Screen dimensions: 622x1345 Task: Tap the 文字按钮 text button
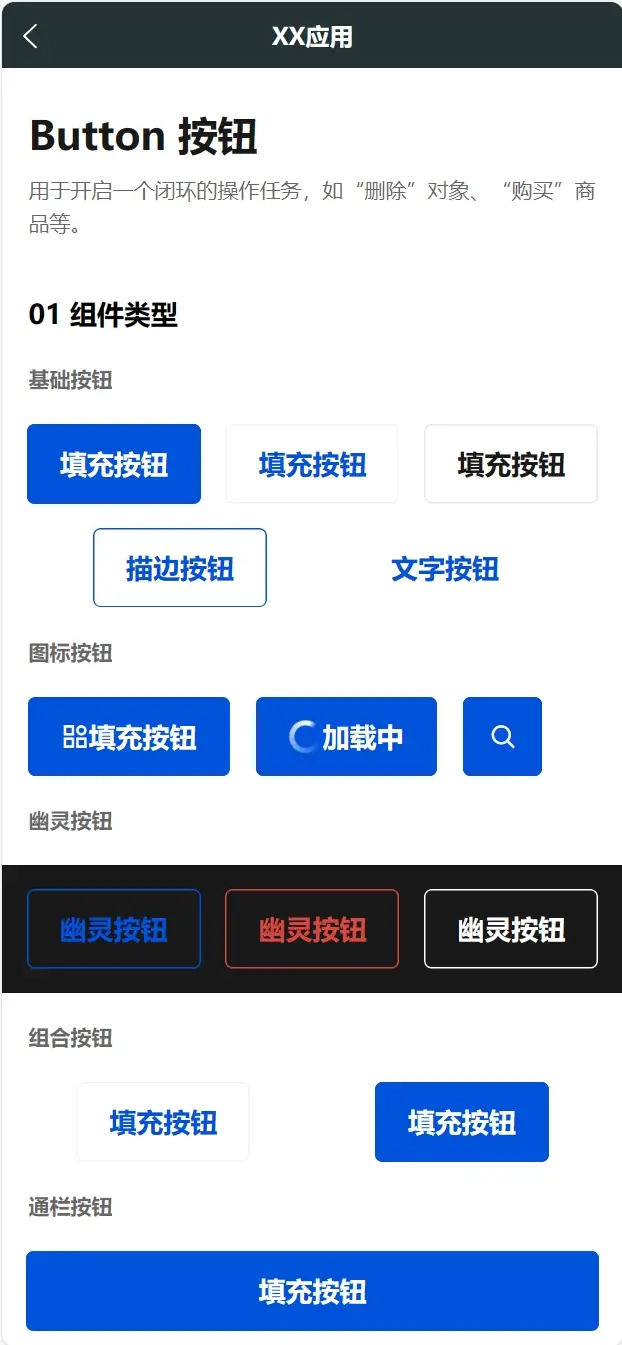tap(445, 568)
